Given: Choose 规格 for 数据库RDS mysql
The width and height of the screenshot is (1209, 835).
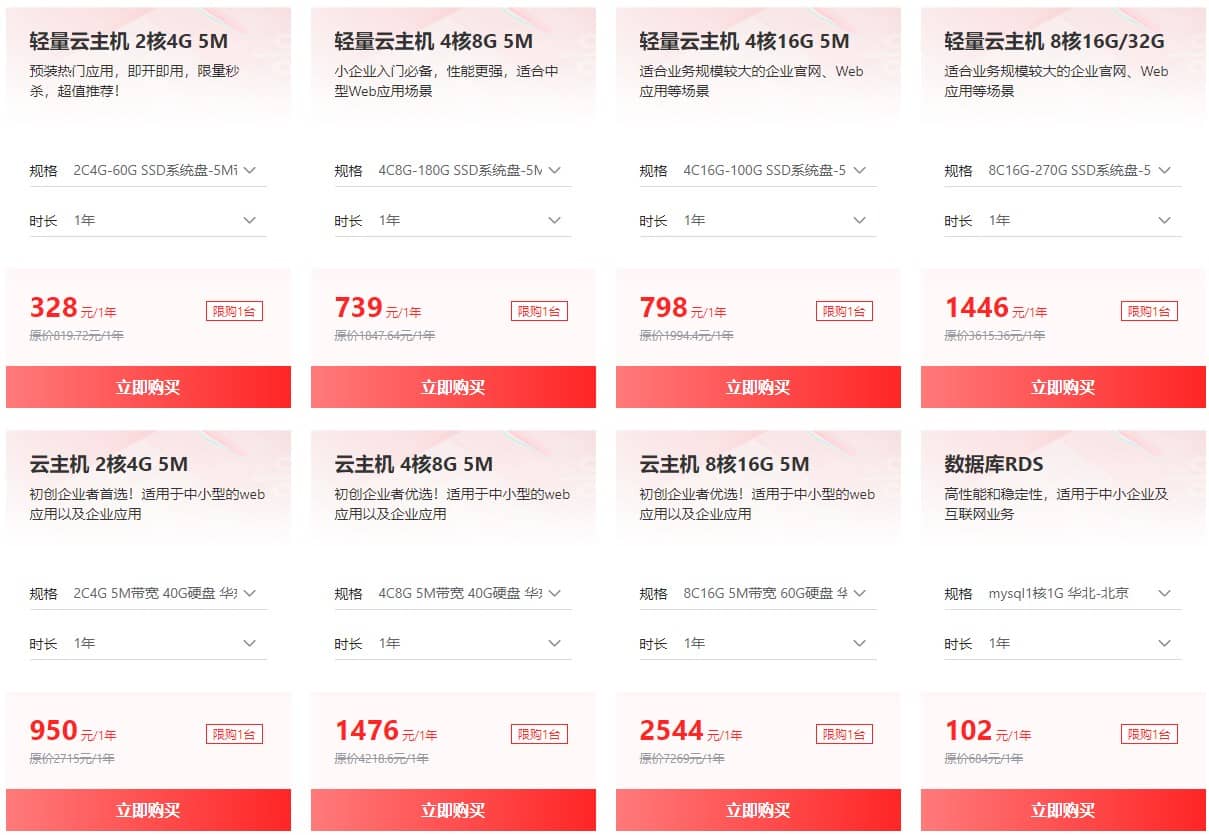Looking at the screenshot, I should 1080,593.
